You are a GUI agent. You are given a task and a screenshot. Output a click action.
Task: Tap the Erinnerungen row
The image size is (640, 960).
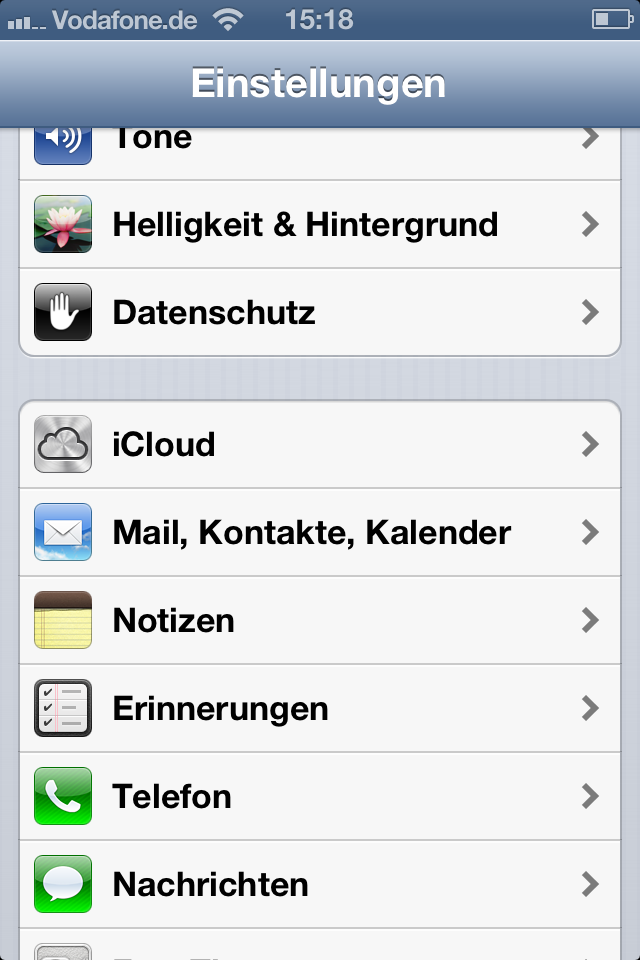(320, 708)
